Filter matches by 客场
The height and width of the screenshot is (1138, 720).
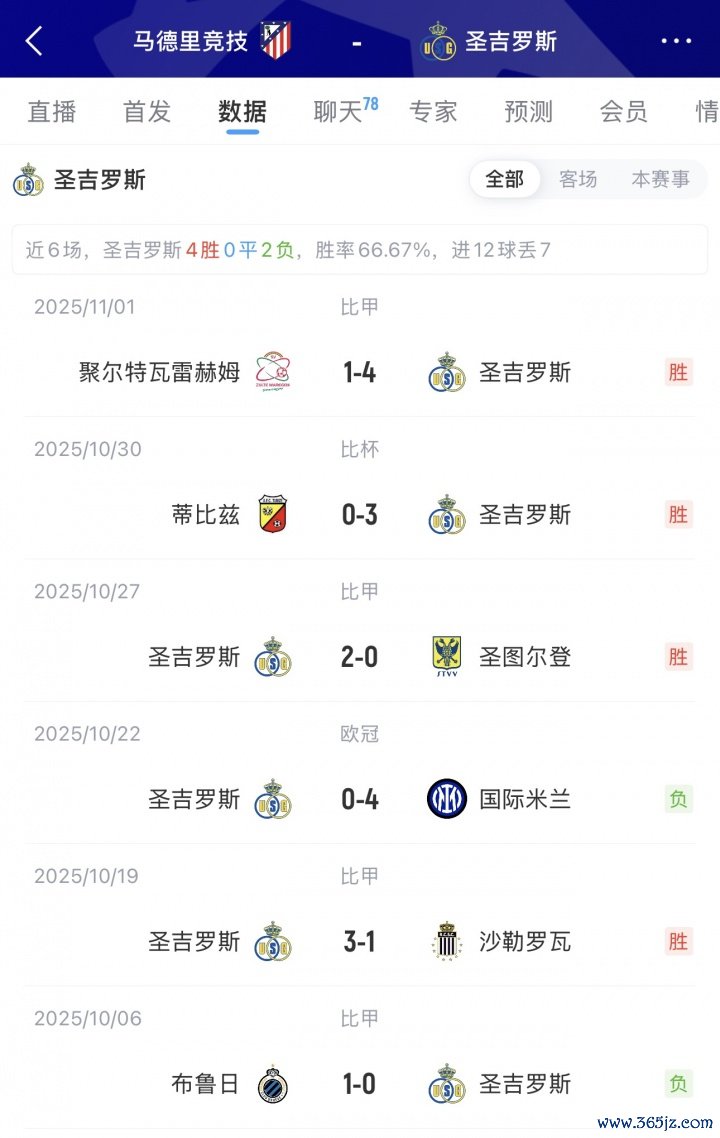578,180
